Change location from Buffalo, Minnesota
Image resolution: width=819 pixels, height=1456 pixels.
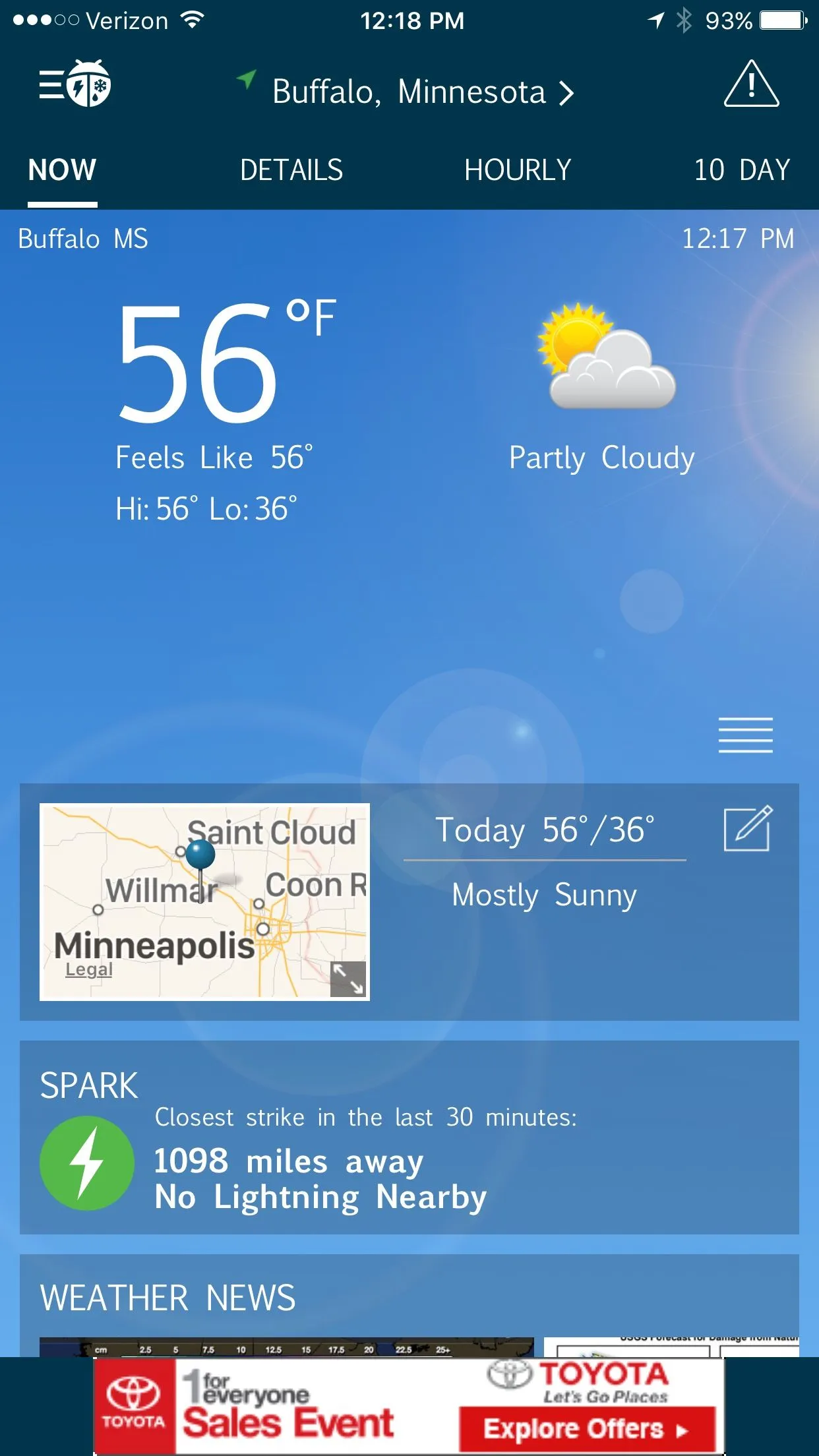pos(422,92)
